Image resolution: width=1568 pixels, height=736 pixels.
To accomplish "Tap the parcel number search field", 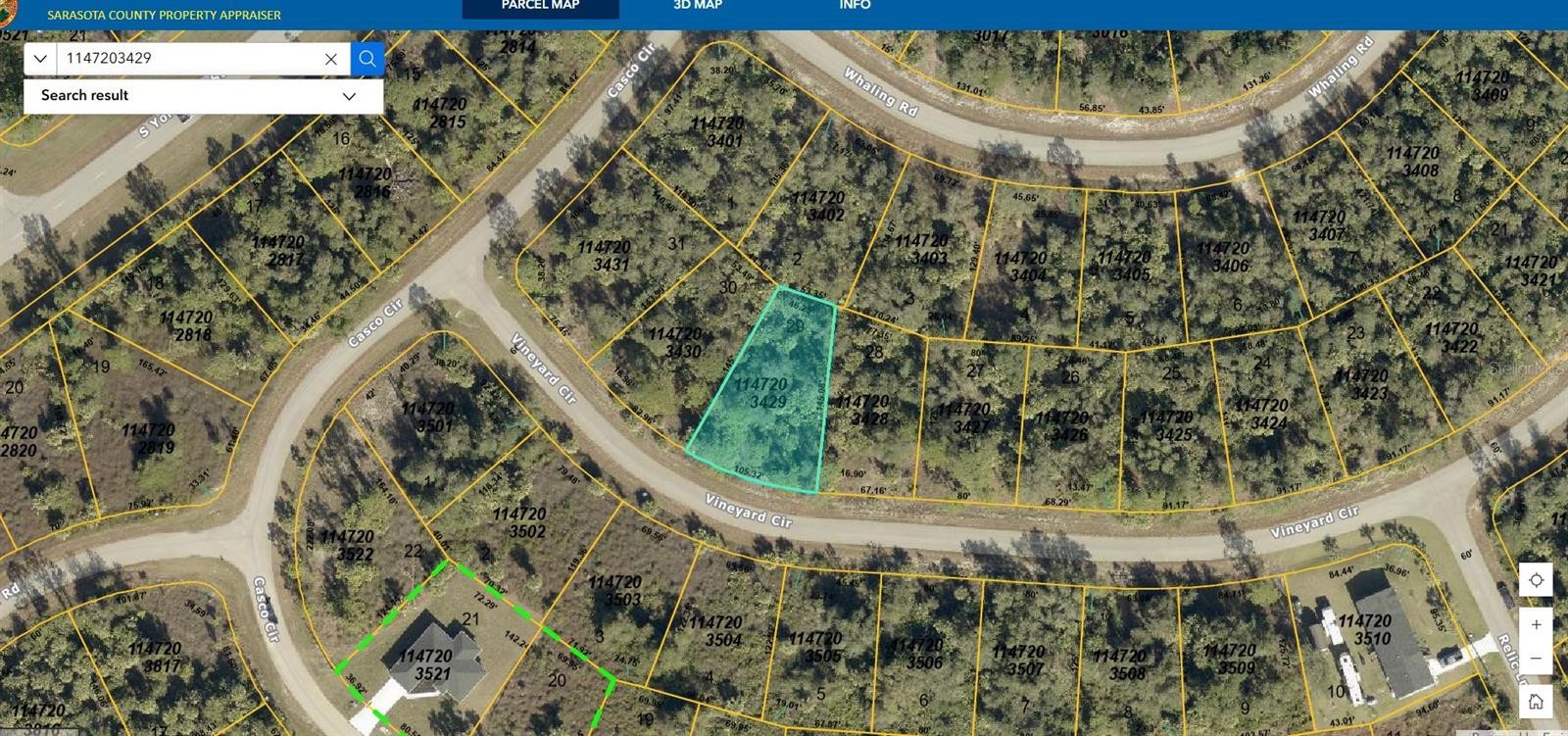I will click(x=186, y=59).
